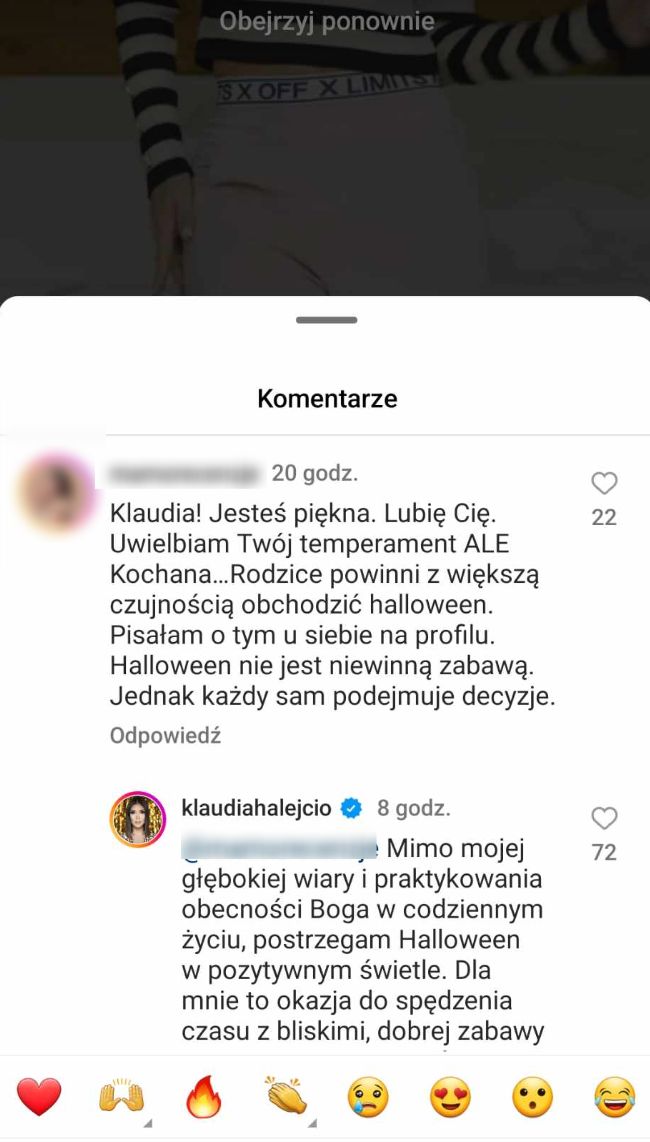The width and height of the screenshot is (650, 1142).
Task: Open klaudiahalejcio's profile picture
Action: (136, 819)
